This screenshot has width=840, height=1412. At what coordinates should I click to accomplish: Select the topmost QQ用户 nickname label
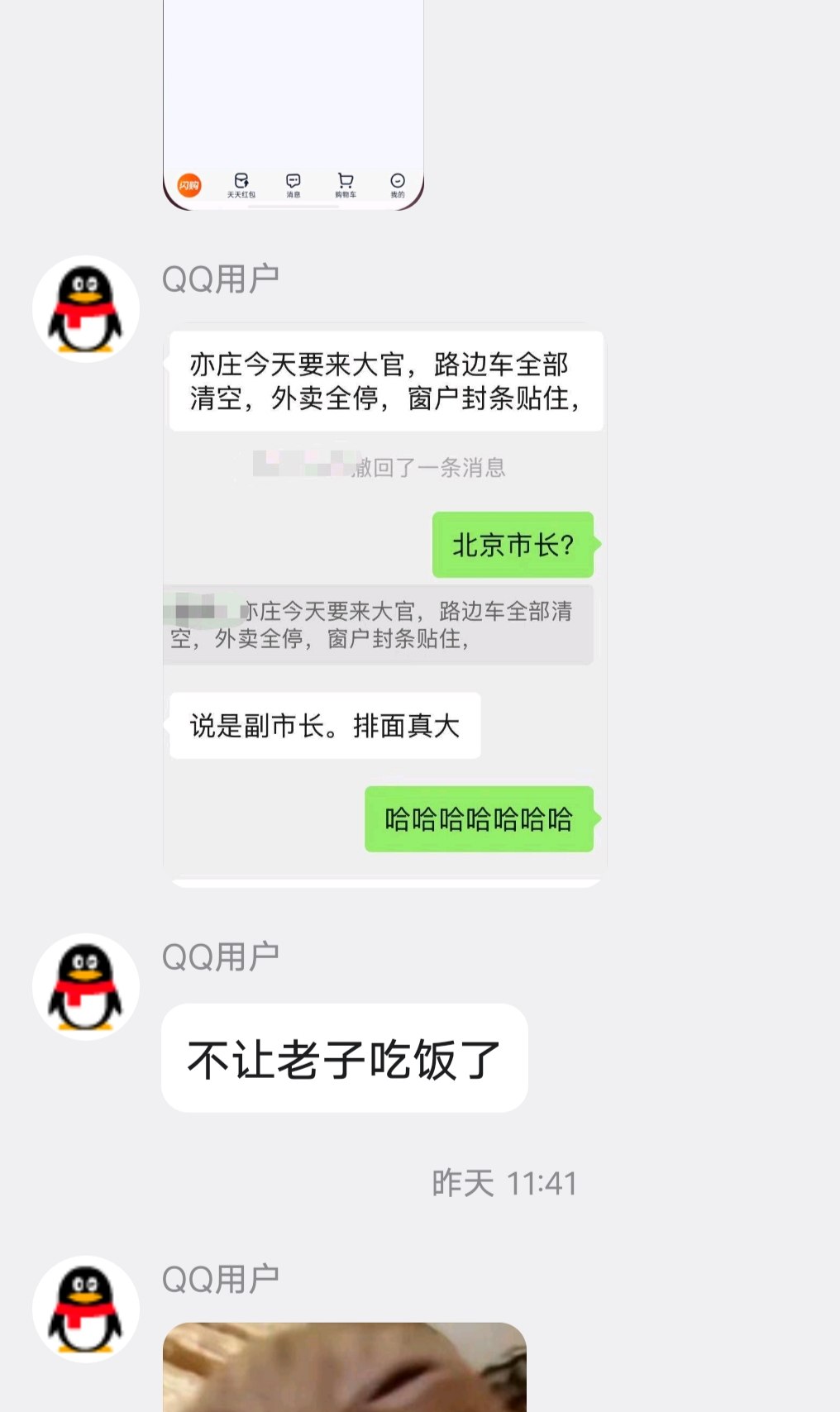pos(219,277)
